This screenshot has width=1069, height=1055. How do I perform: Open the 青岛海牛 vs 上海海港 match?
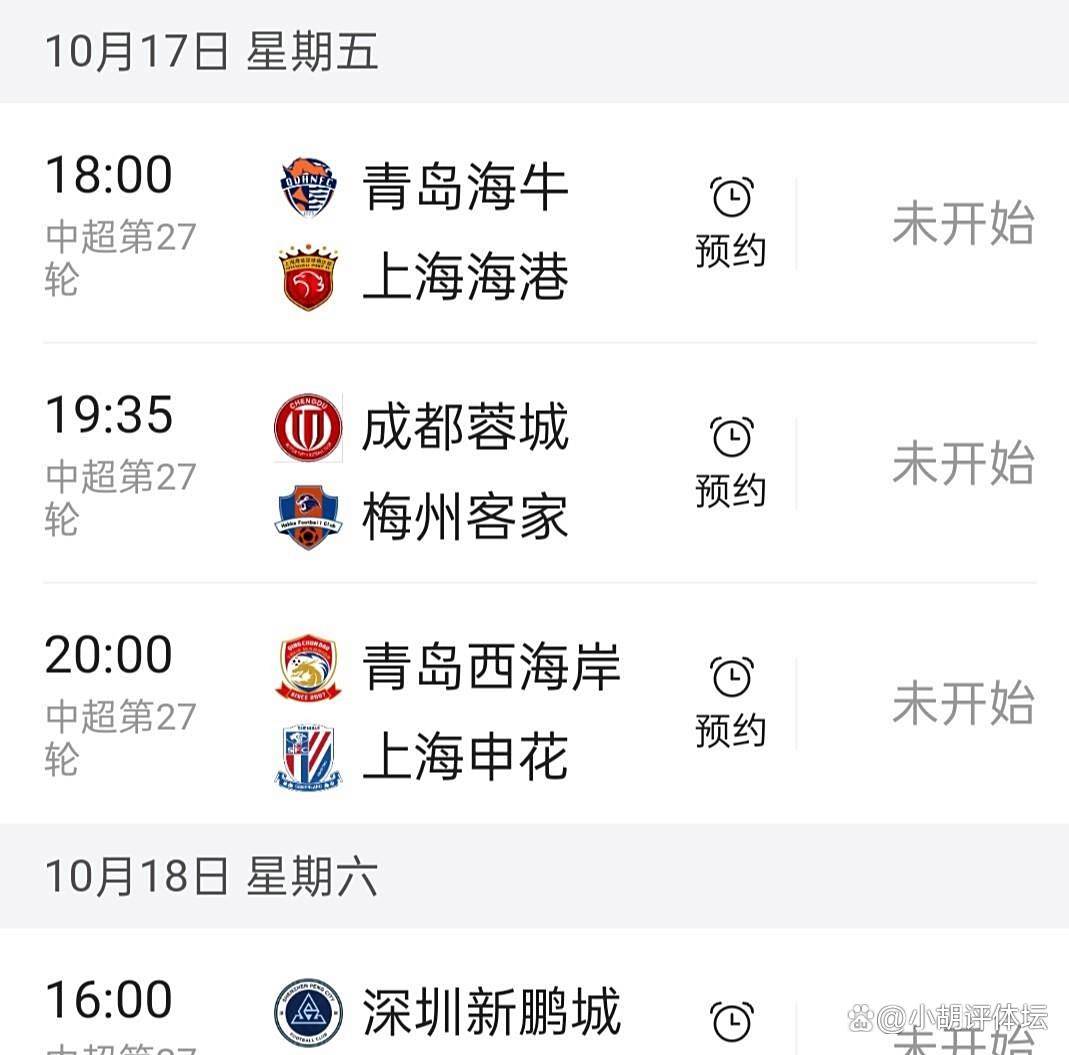click(x=465, y=230)
